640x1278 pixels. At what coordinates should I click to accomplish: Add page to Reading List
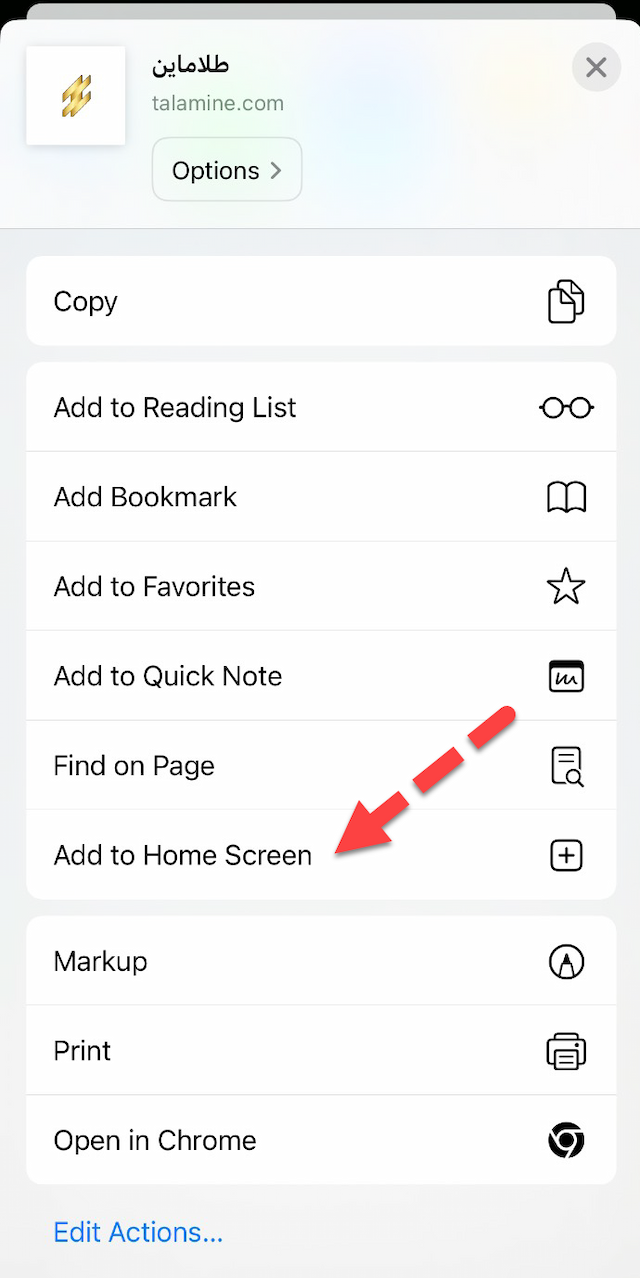[321, 407]
